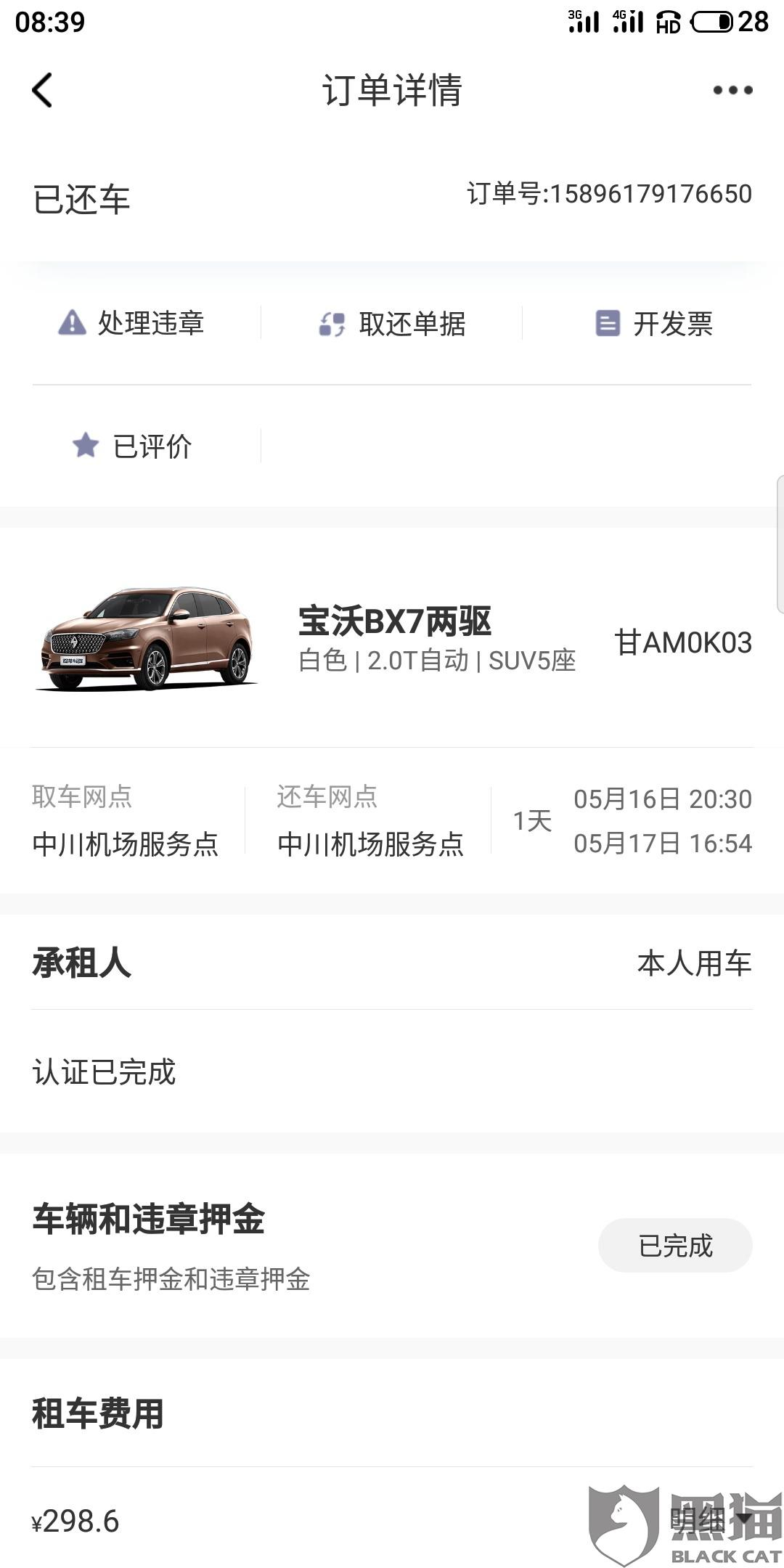
Task: Open the three-dot overflow menu
Action: coord(732,90)
